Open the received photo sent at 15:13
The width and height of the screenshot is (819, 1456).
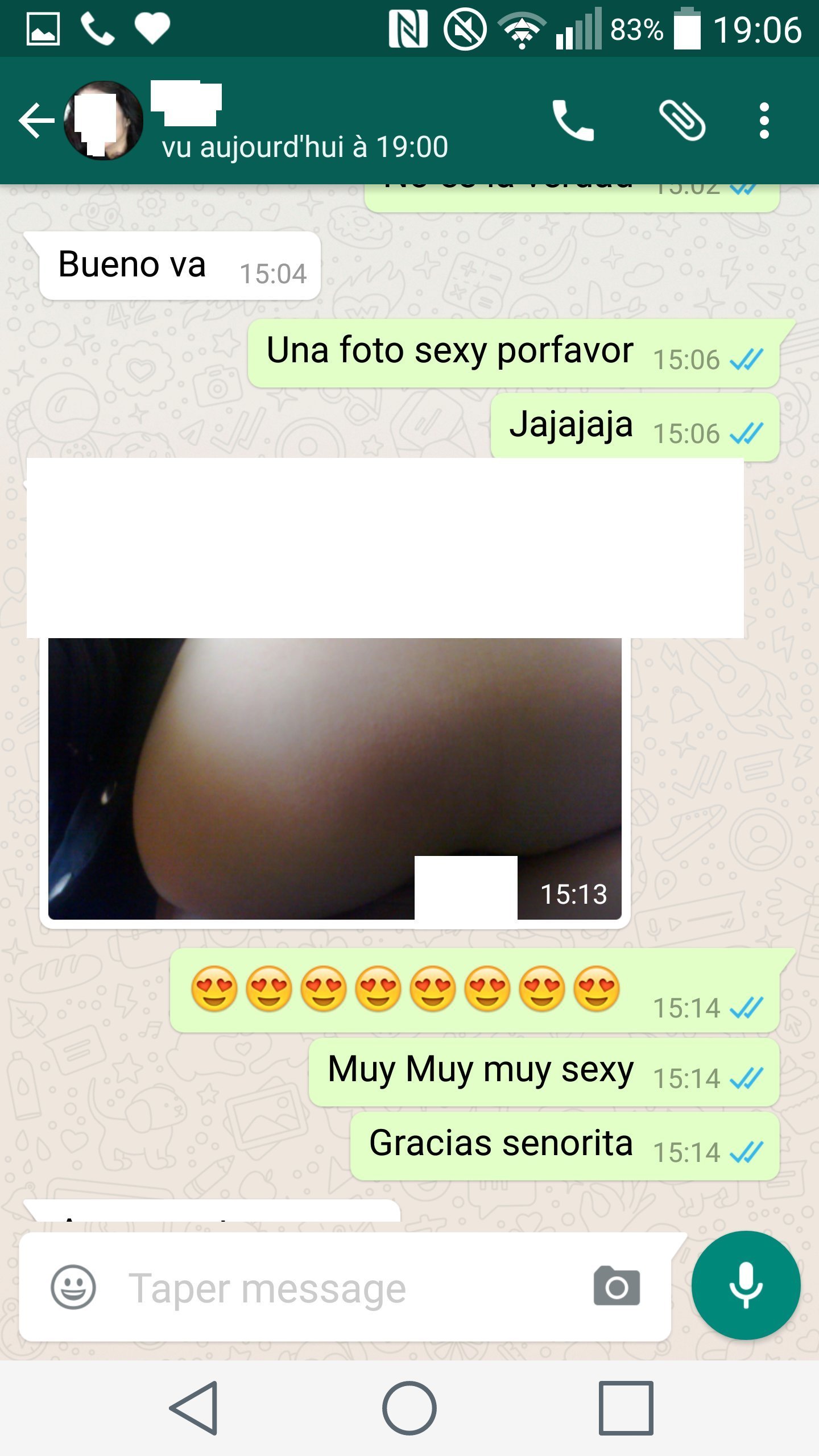click(334, 778)
